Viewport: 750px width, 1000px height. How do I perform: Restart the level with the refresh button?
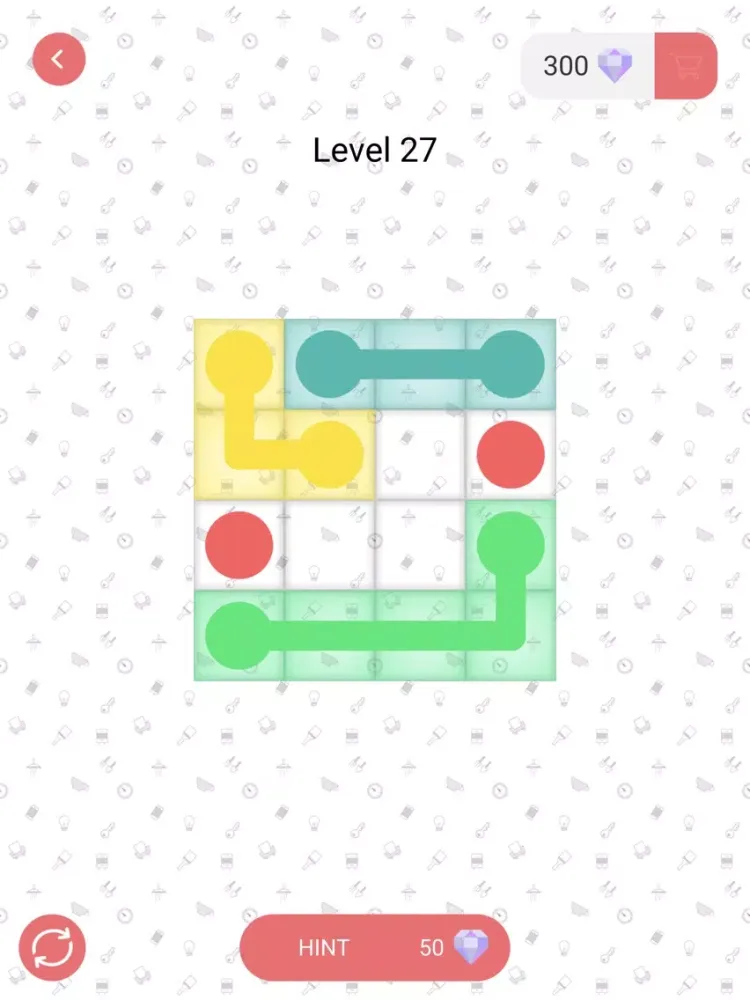[x=52, y=947]
